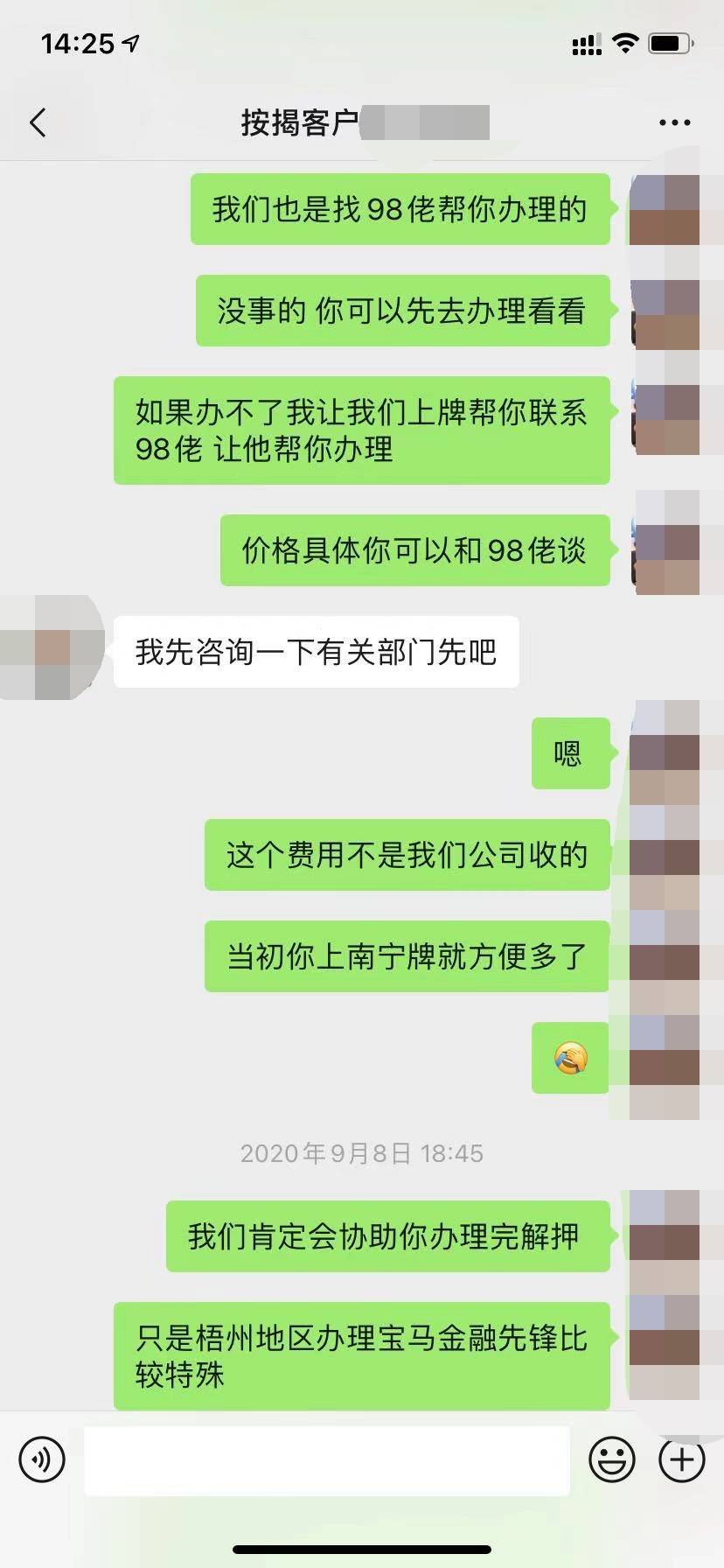Switch to voice message input
Viewport: 724px width, 1568px height.
tap(42, 1459)
